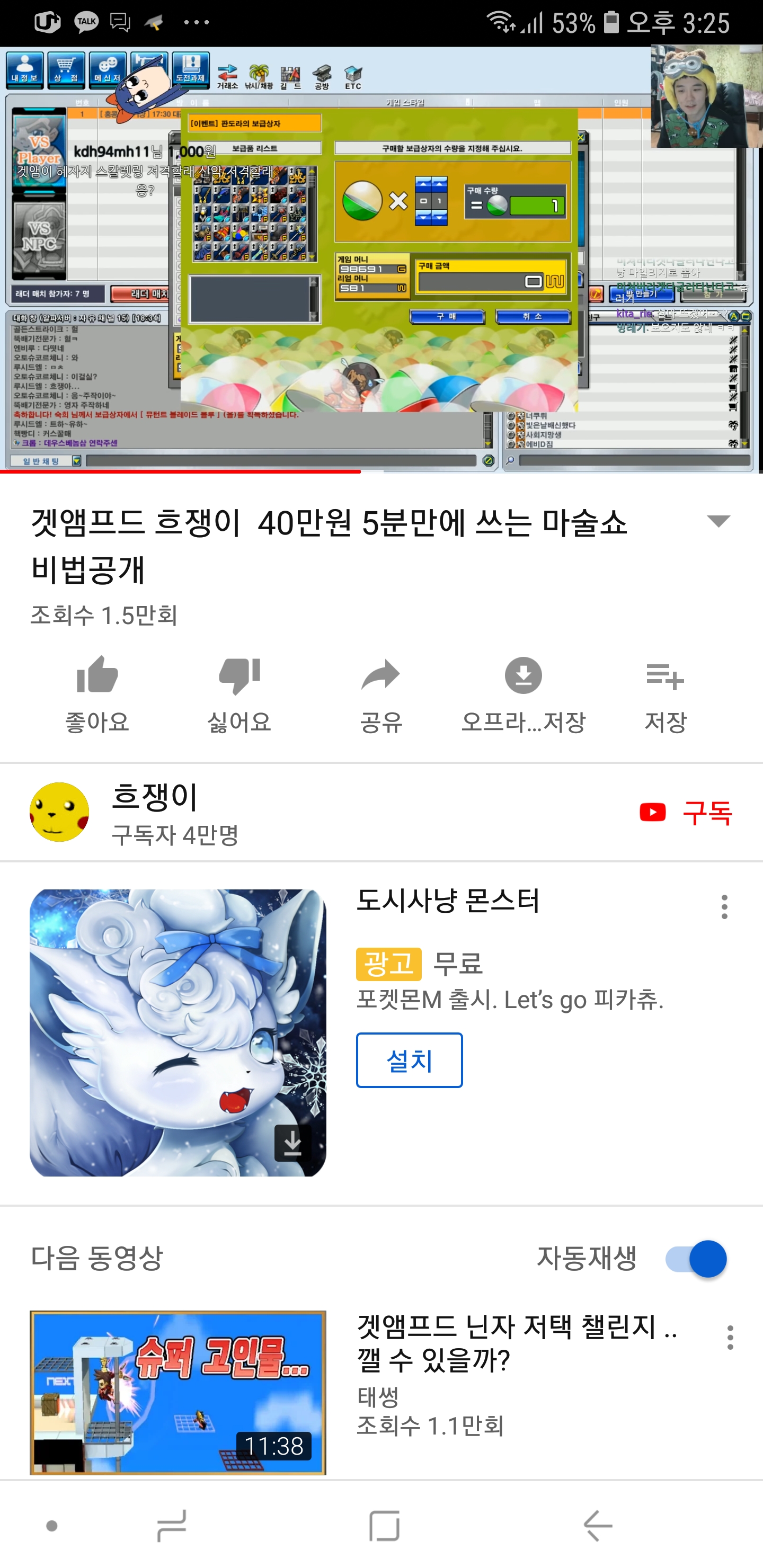Subscribe to 흐쟁이 with 구독
The height and width of the screenshot is (1568, 763).
point(686,813)
